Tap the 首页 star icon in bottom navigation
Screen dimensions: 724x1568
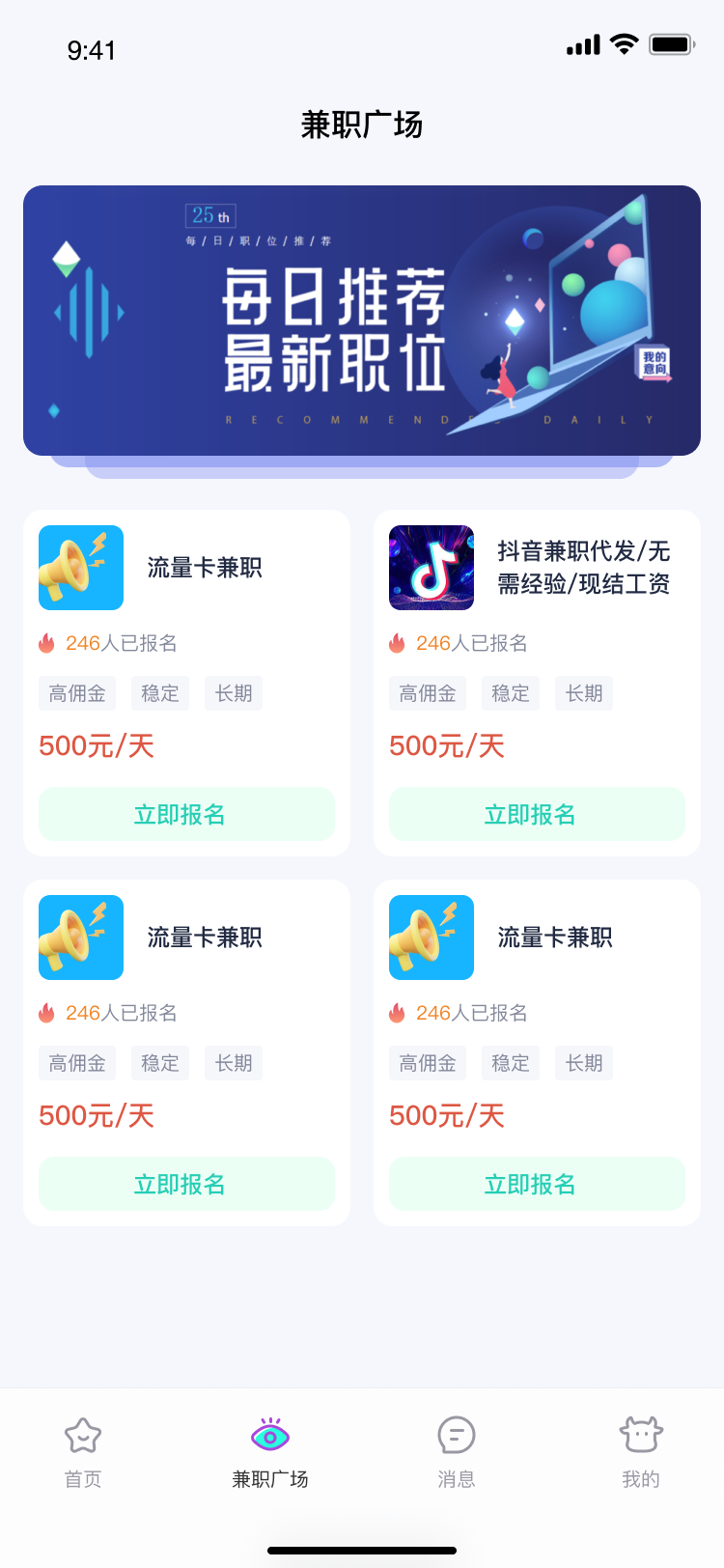tap(81, 1438)
